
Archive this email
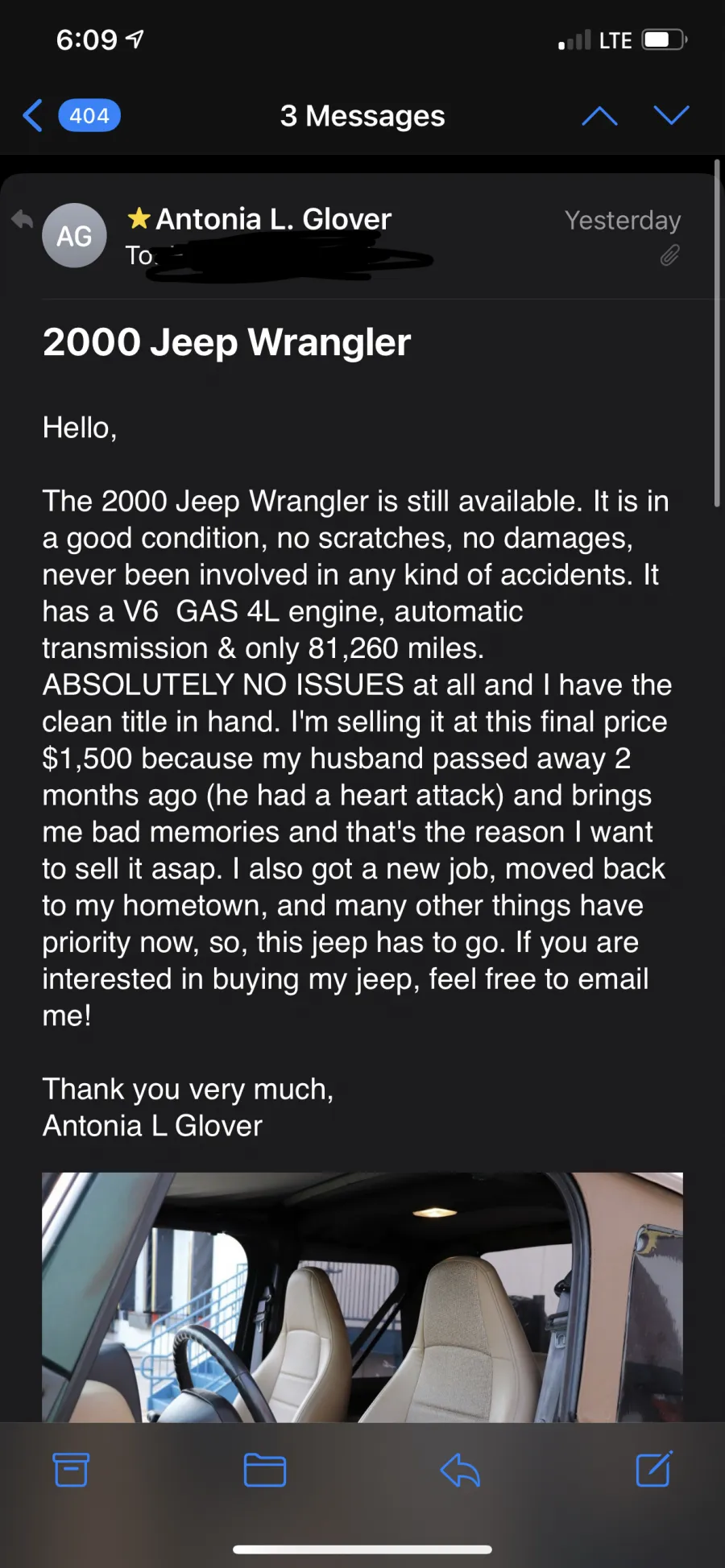tap(71, 1470)
